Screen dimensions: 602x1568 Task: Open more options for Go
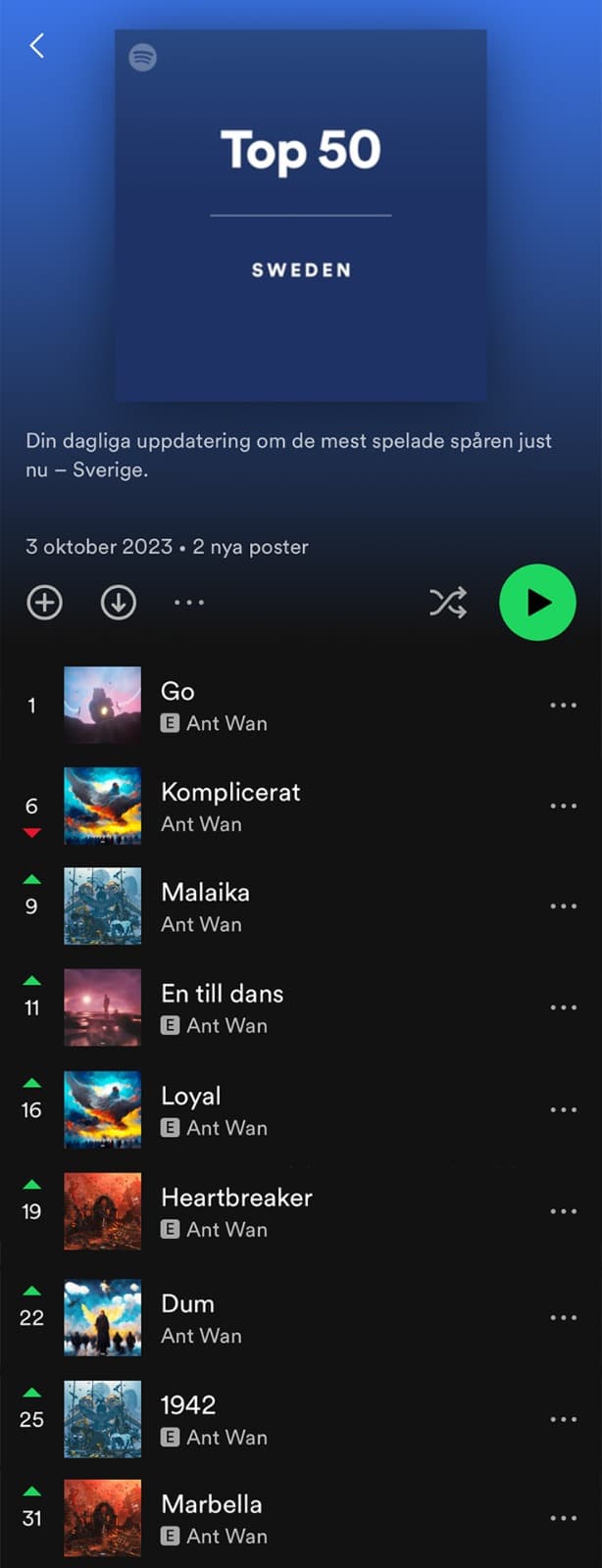coord(563,706)
